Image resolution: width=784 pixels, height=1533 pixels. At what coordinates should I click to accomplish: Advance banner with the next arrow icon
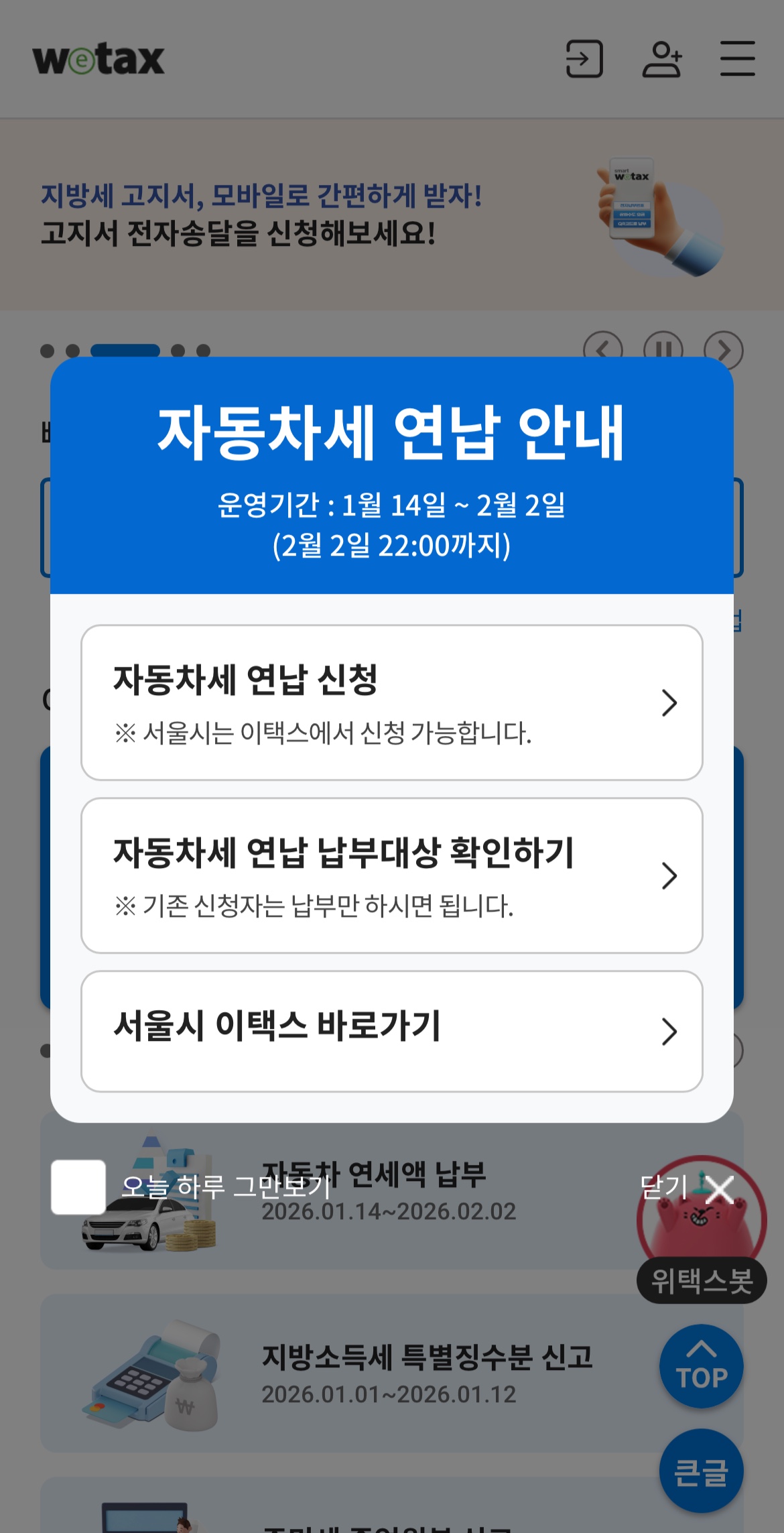click(x=724, y=349)
